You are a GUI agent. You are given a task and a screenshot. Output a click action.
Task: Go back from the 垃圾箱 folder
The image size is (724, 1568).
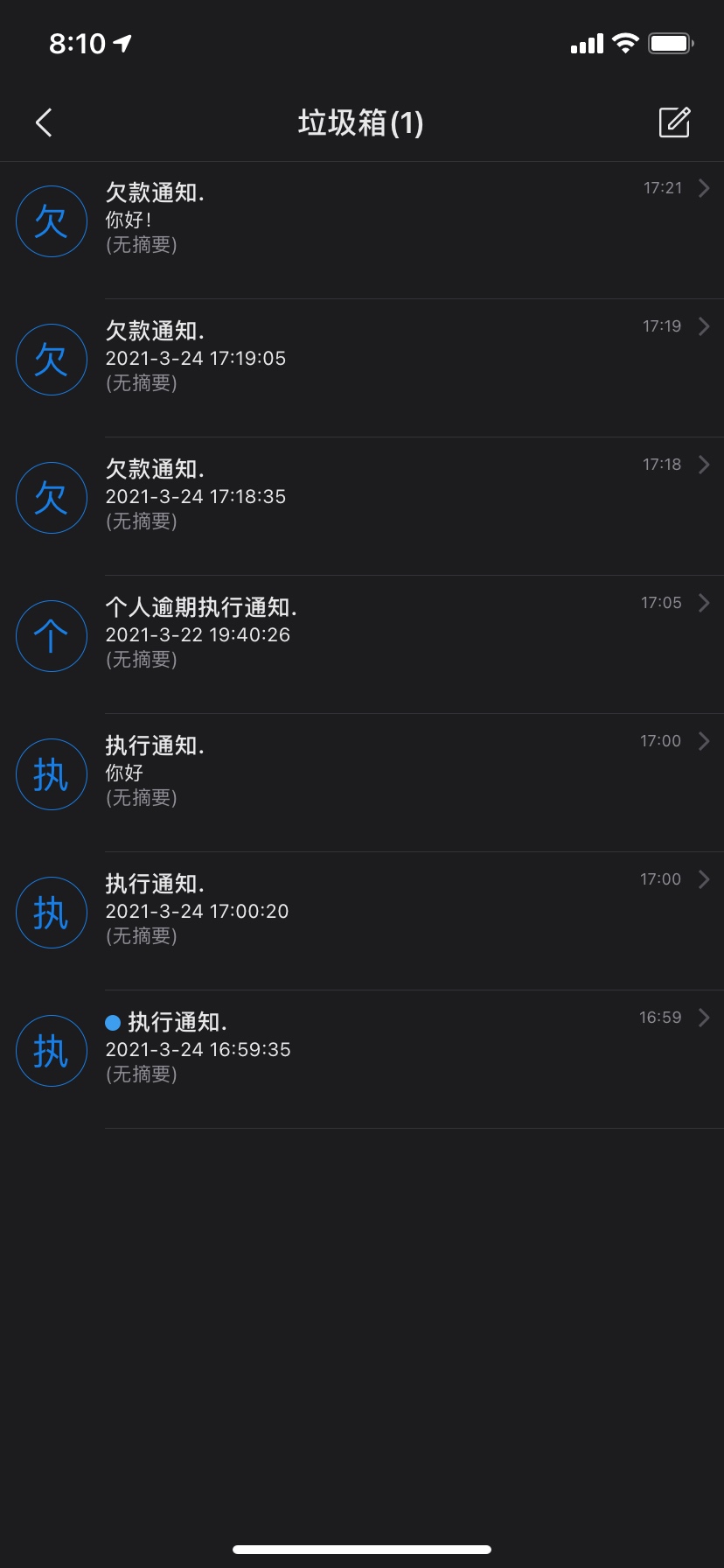(x=45, y=122)
